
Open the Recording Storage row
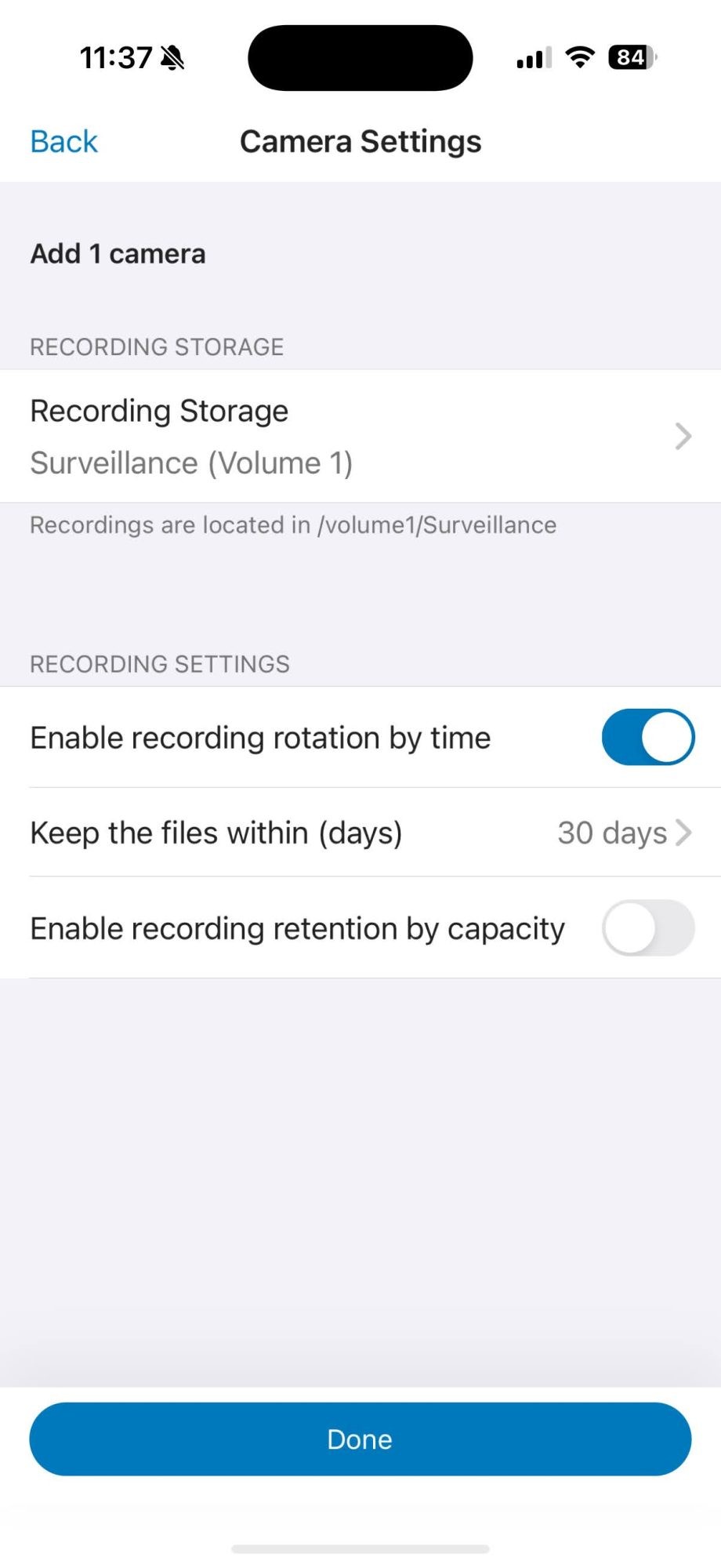(360, 436)
